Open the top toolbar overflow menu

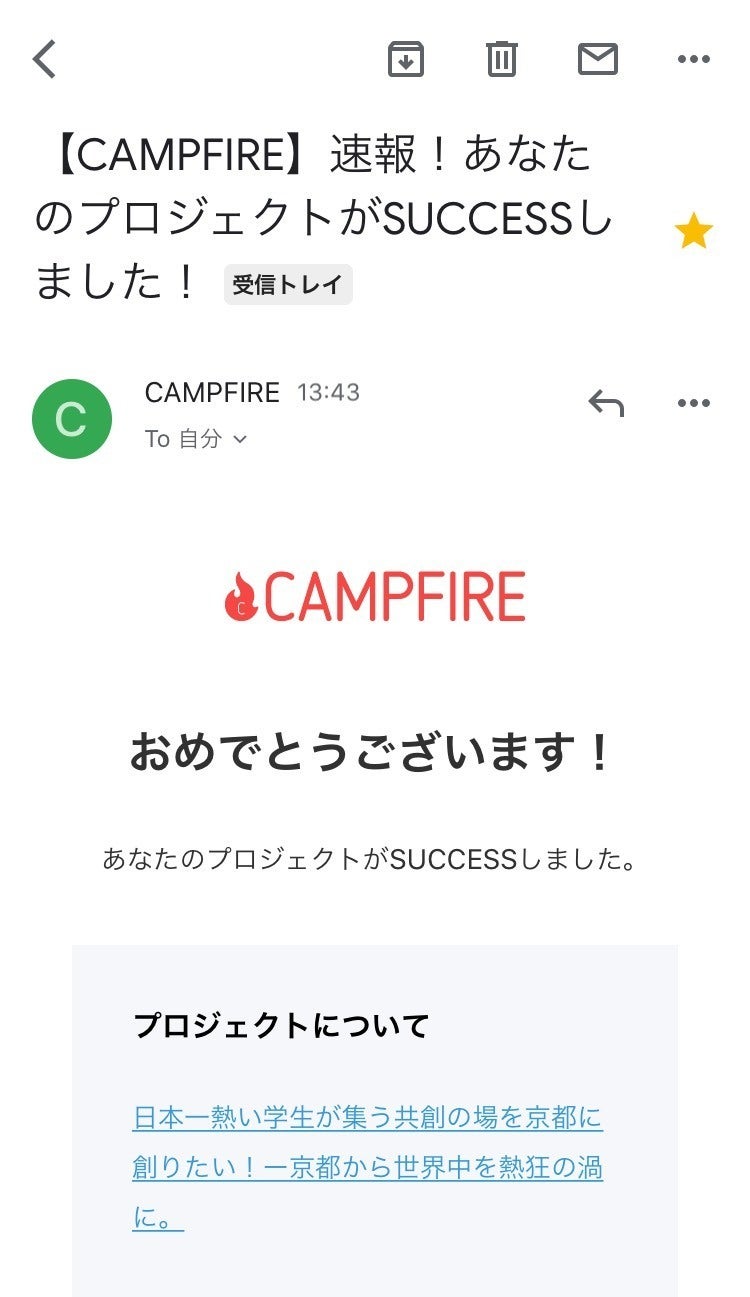pyautogui.click(x=693, y=60)
